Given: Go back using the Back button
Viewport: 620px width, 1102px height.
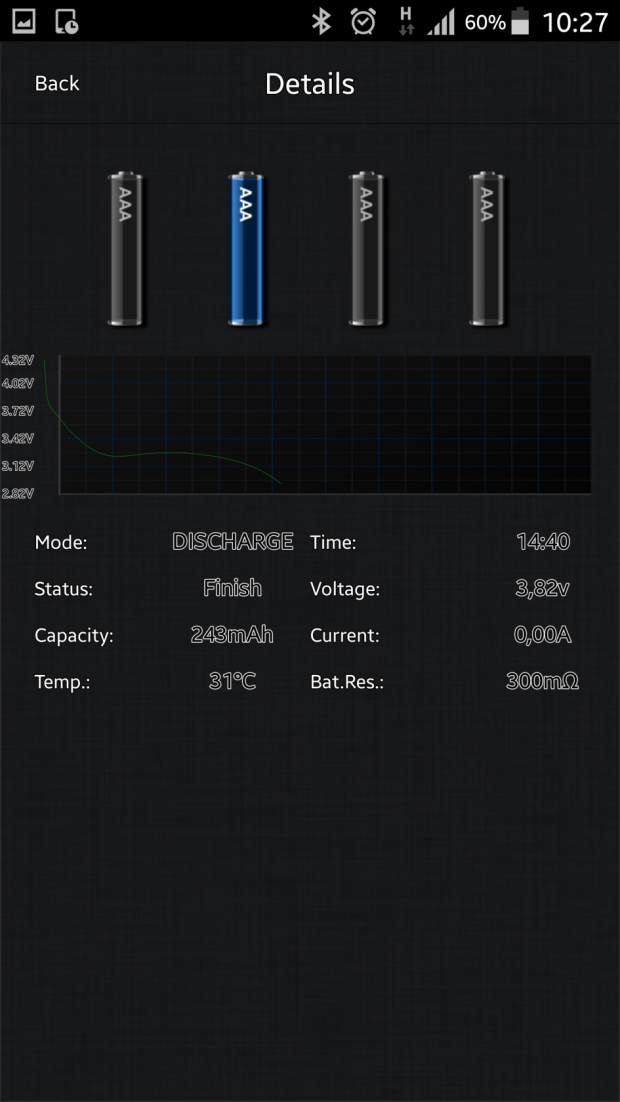Looking at the screenshot, I should (x=57, y=84).
